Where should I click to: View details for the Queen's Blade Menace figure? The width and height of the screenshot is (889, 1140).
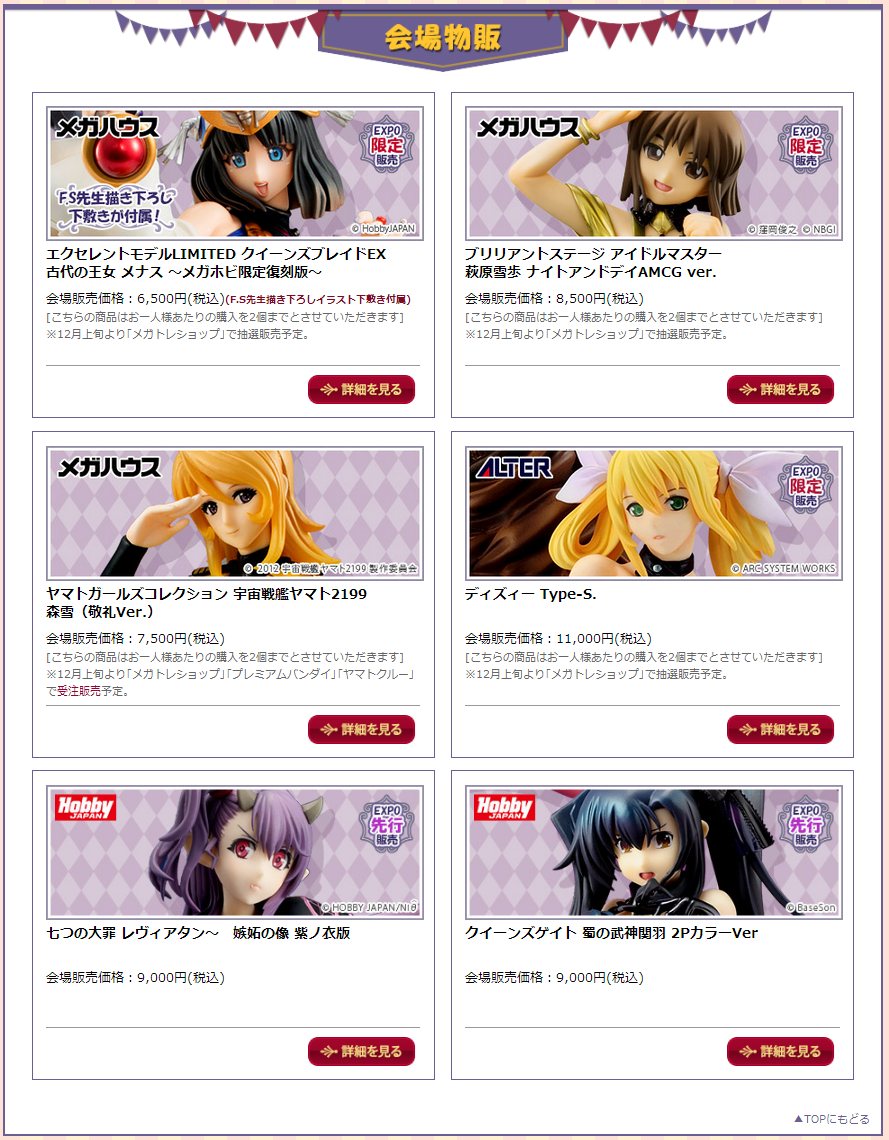click(x=361, y=390)
